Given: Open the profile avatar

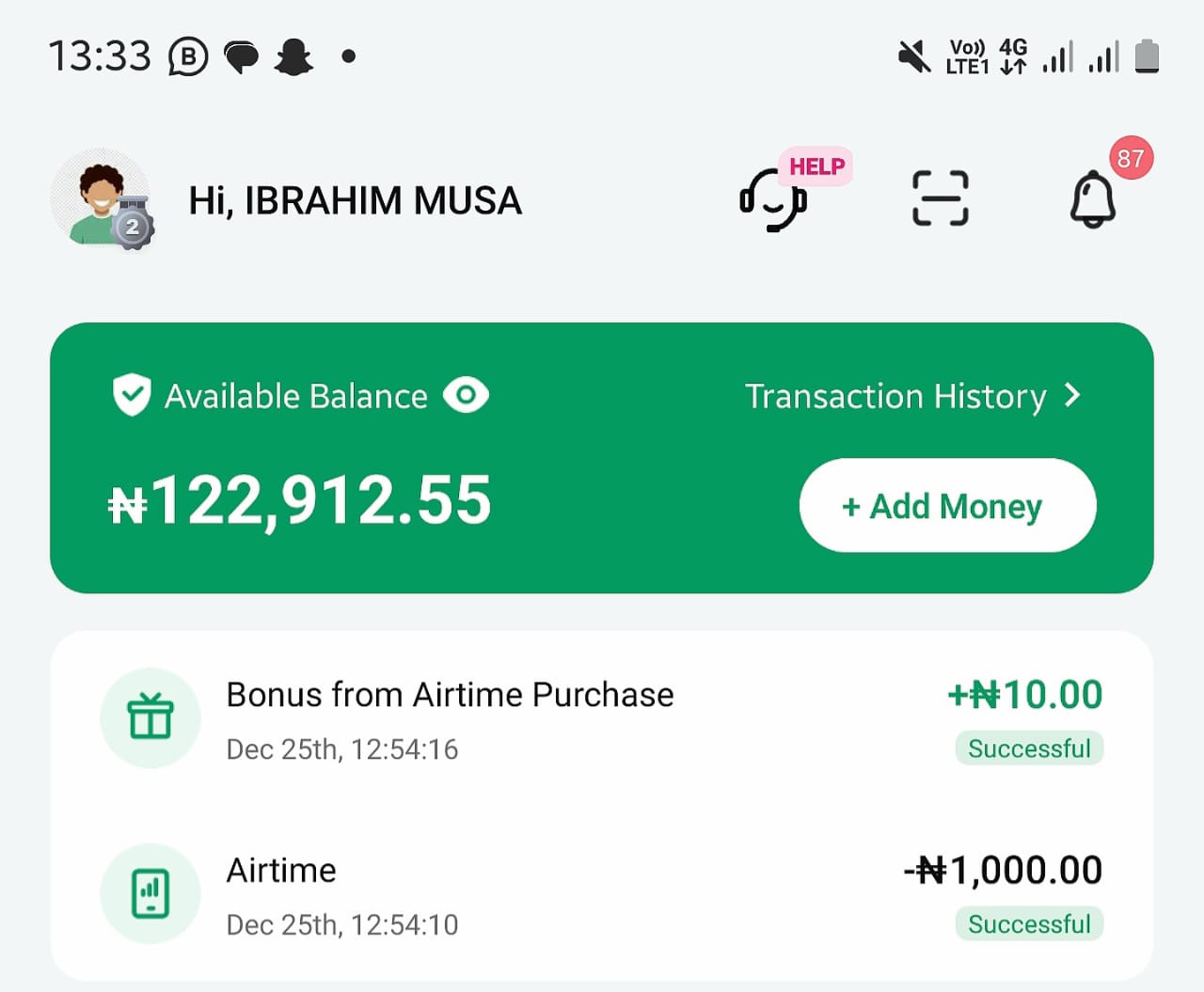Looking at the screenshot, I should (101, 199).
